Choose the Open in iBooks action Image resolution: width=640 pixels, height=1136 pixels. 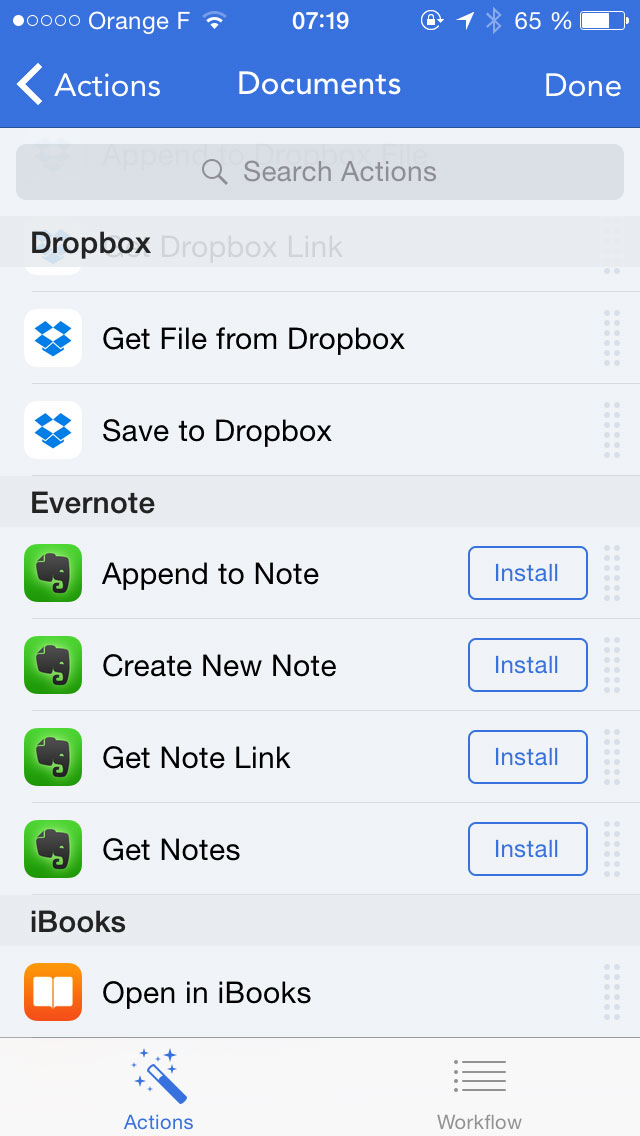[320, 992]
